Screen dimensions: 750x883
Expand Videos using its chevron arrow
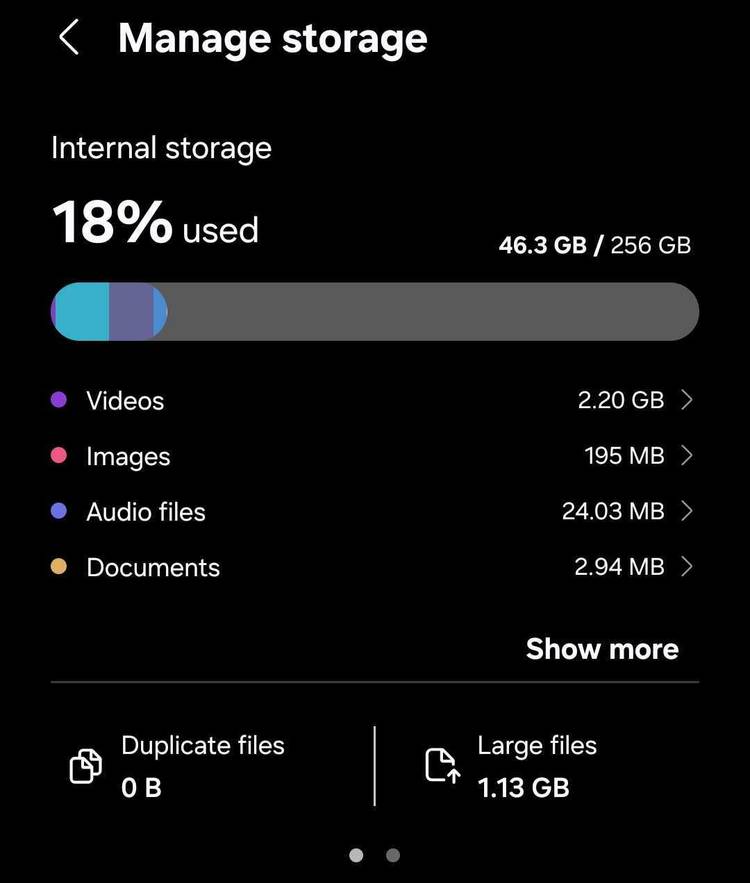coord(690,399)
